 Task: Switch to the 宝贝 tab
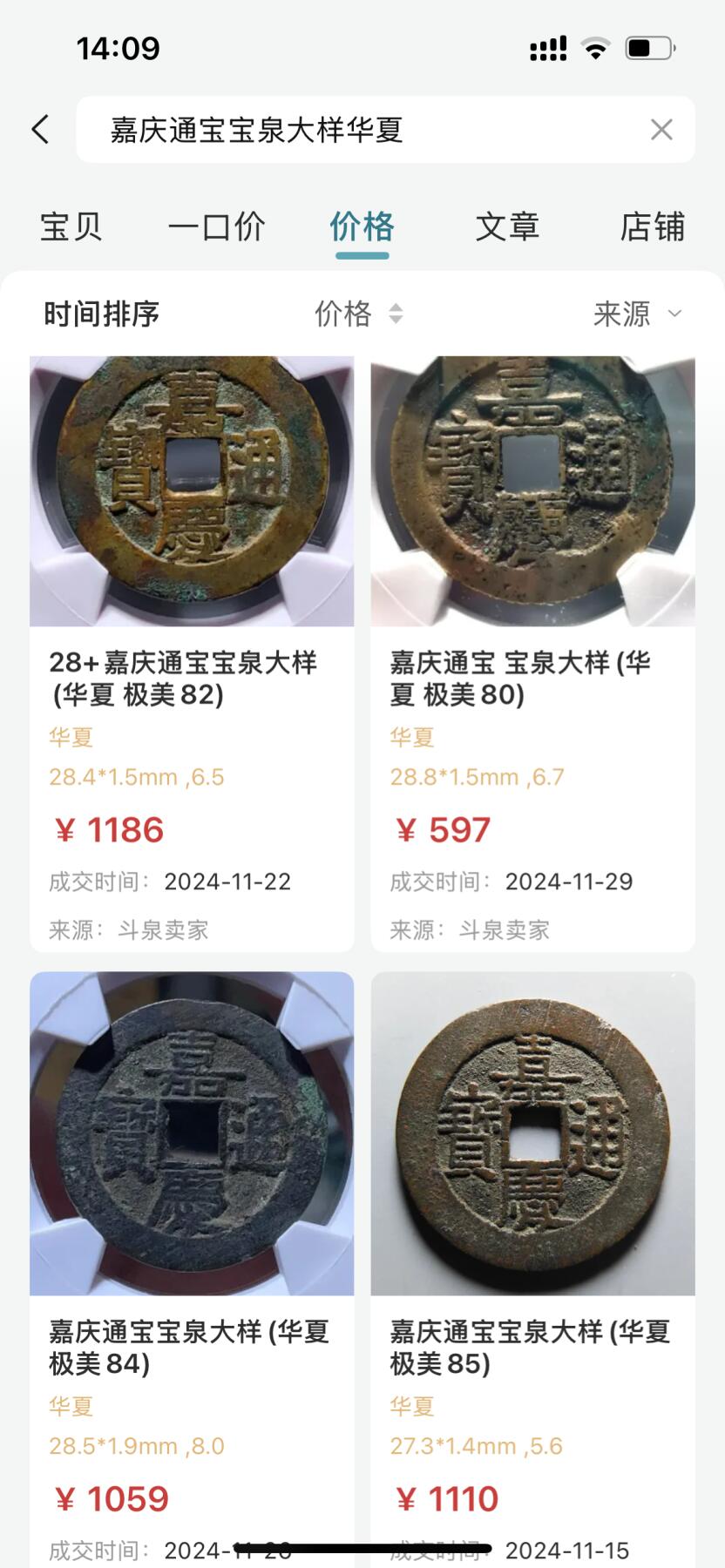[x=71, y=226]
